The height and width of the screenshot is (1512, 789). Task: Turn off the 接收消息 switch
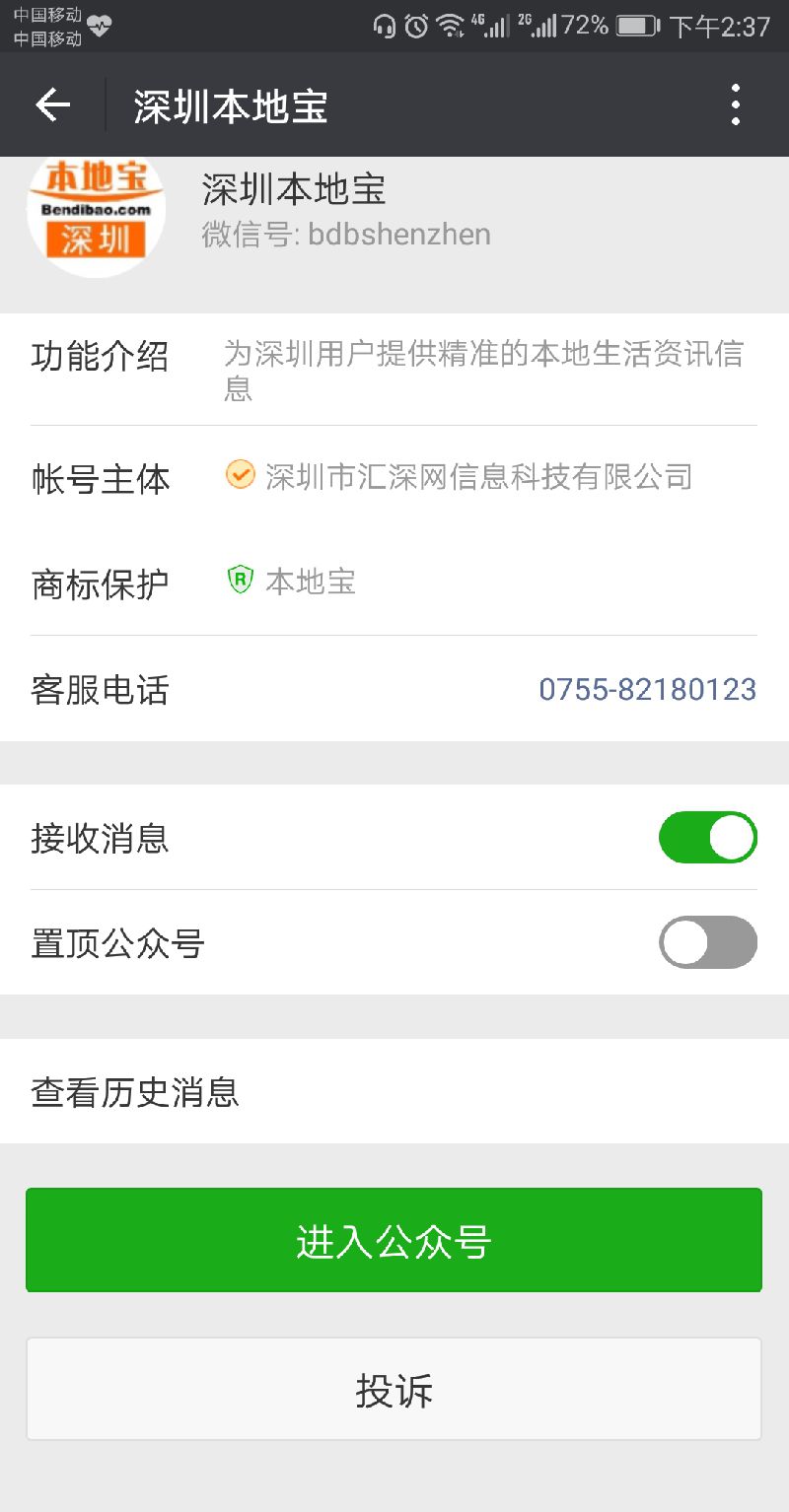pos(708,838)
